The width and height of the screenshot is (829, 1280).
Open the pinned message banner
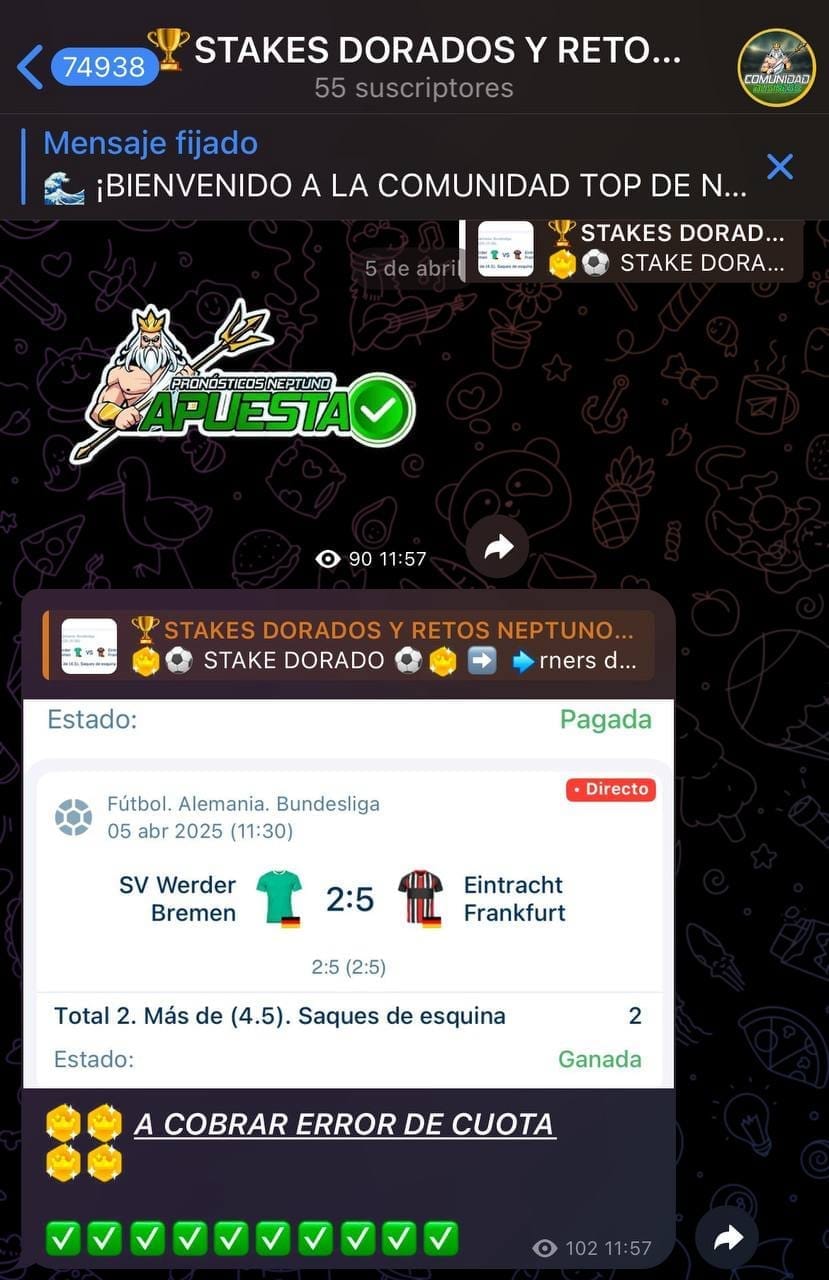click(390, 167)
